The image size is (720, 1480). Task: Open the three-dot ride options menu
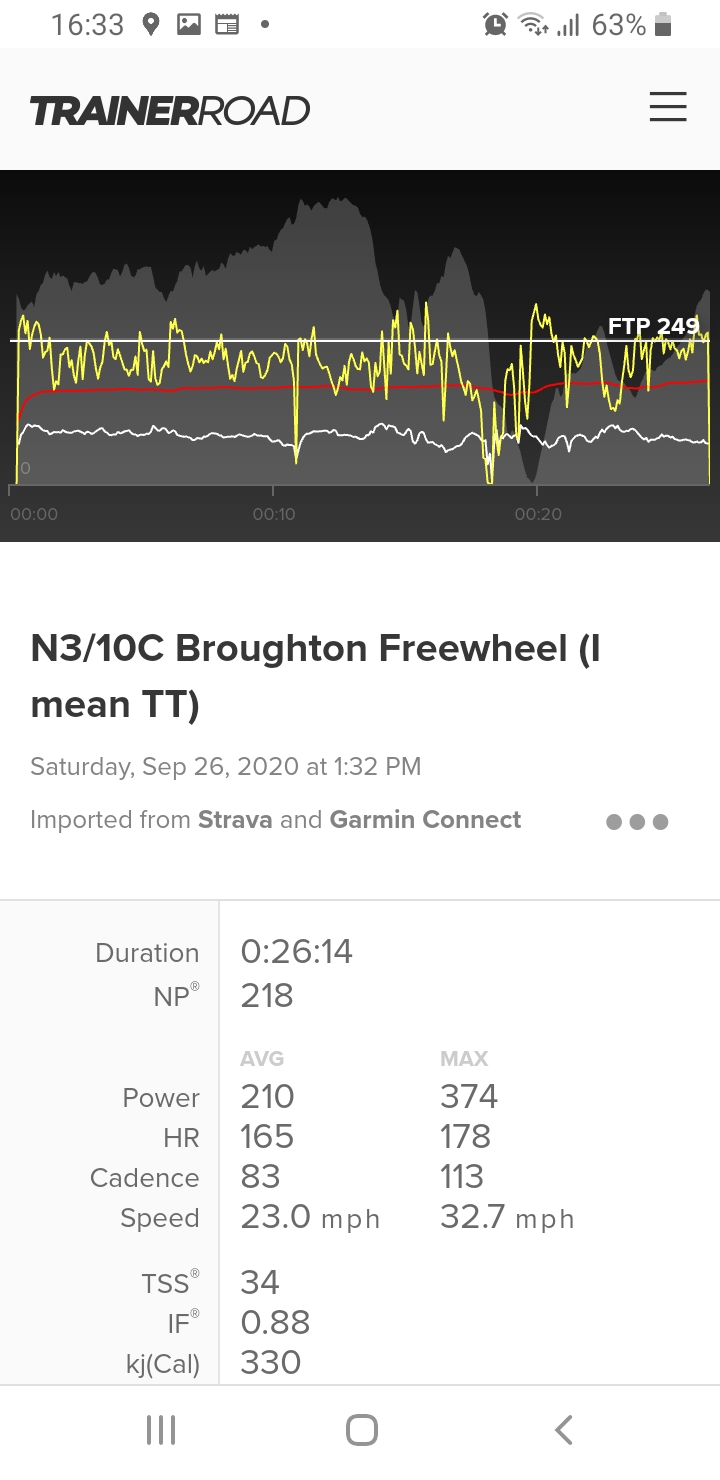pyautogui.click(x=637, y=822)
